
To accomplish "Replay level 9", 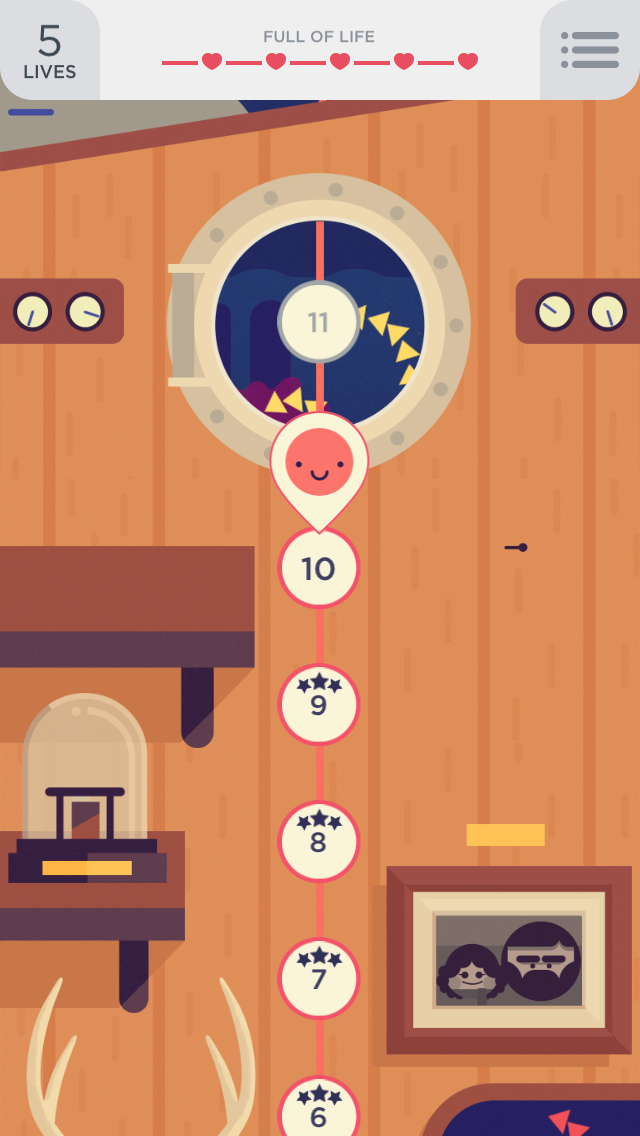I will tap(318, 704).
